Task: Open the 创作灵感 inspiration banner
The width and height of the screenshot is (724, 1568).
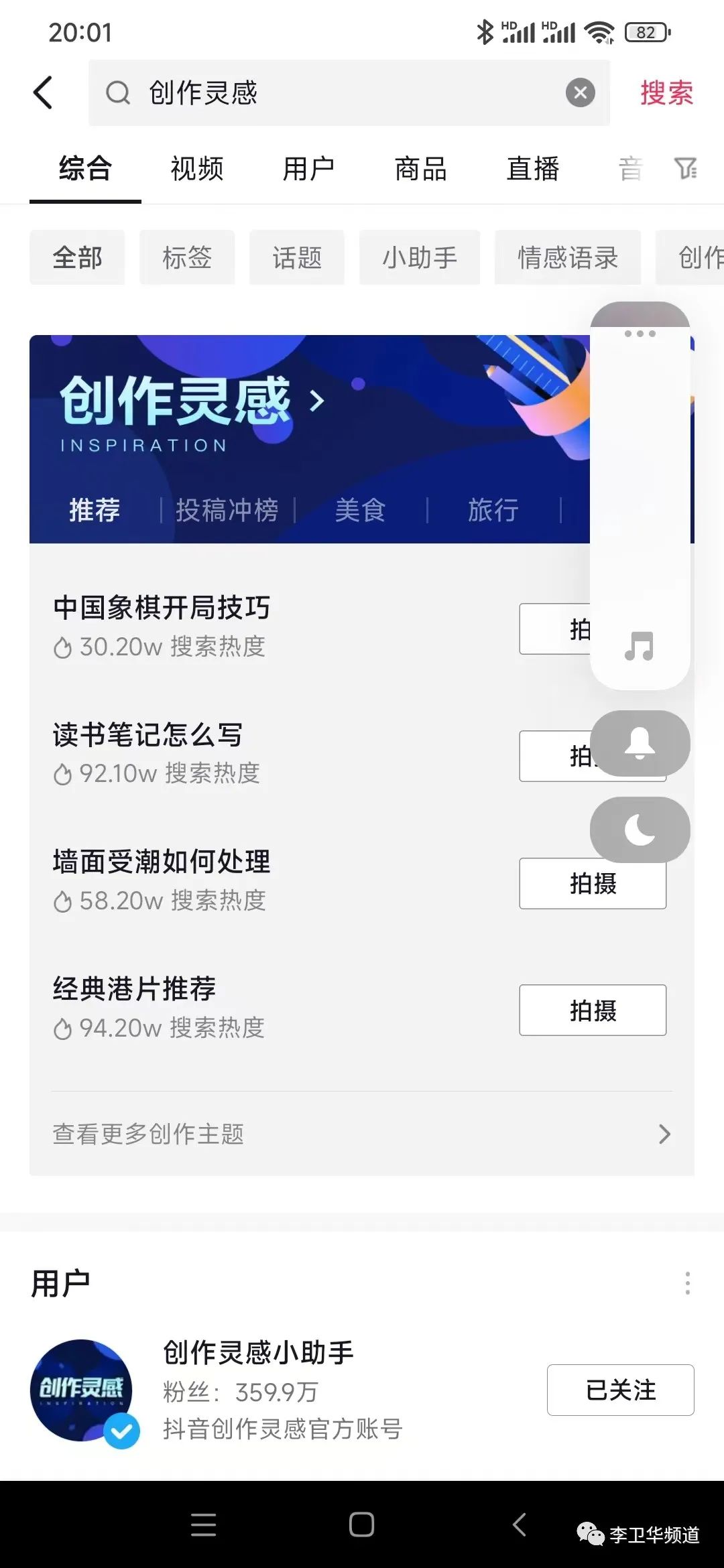Action: click(191, 402)
